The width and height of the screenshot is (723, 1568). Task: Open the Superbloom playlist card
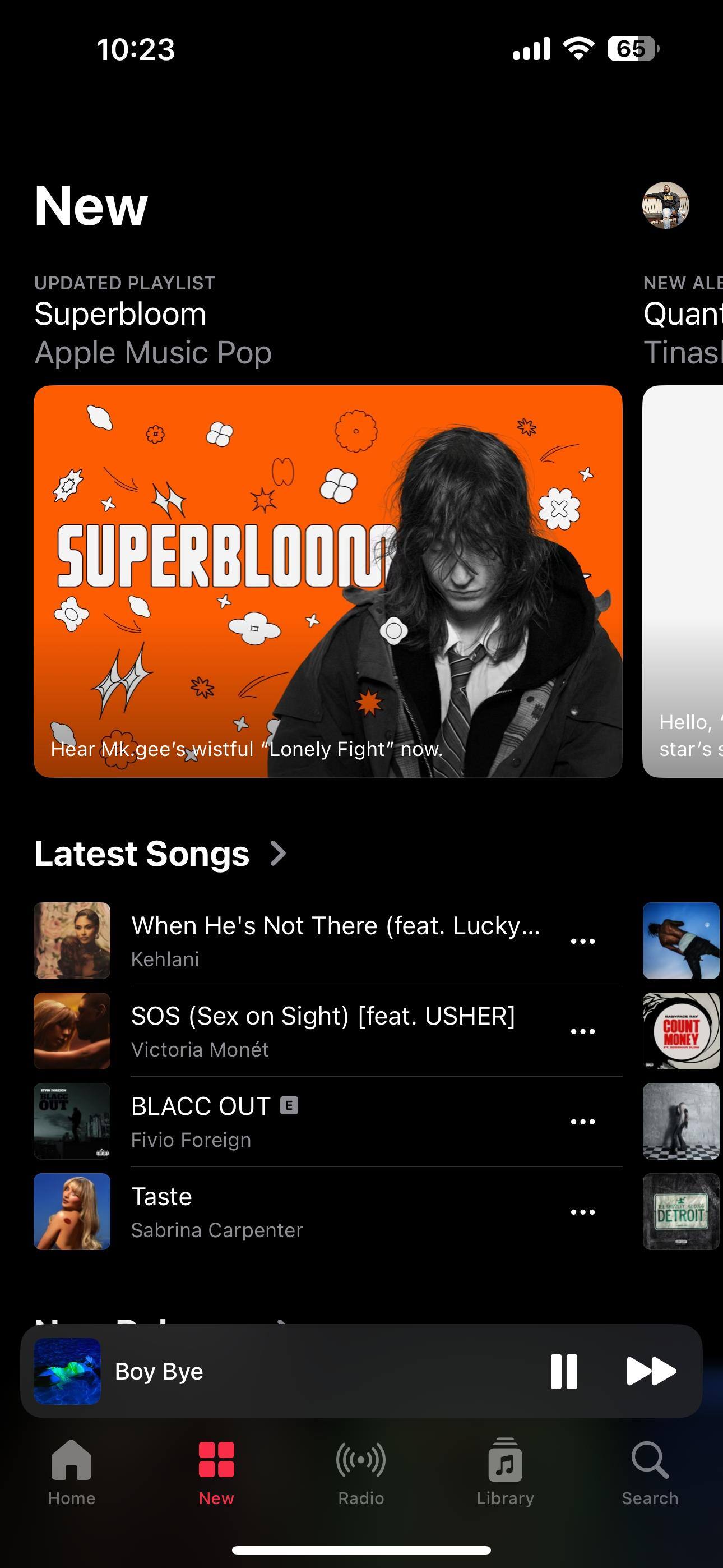pos(327,580)
